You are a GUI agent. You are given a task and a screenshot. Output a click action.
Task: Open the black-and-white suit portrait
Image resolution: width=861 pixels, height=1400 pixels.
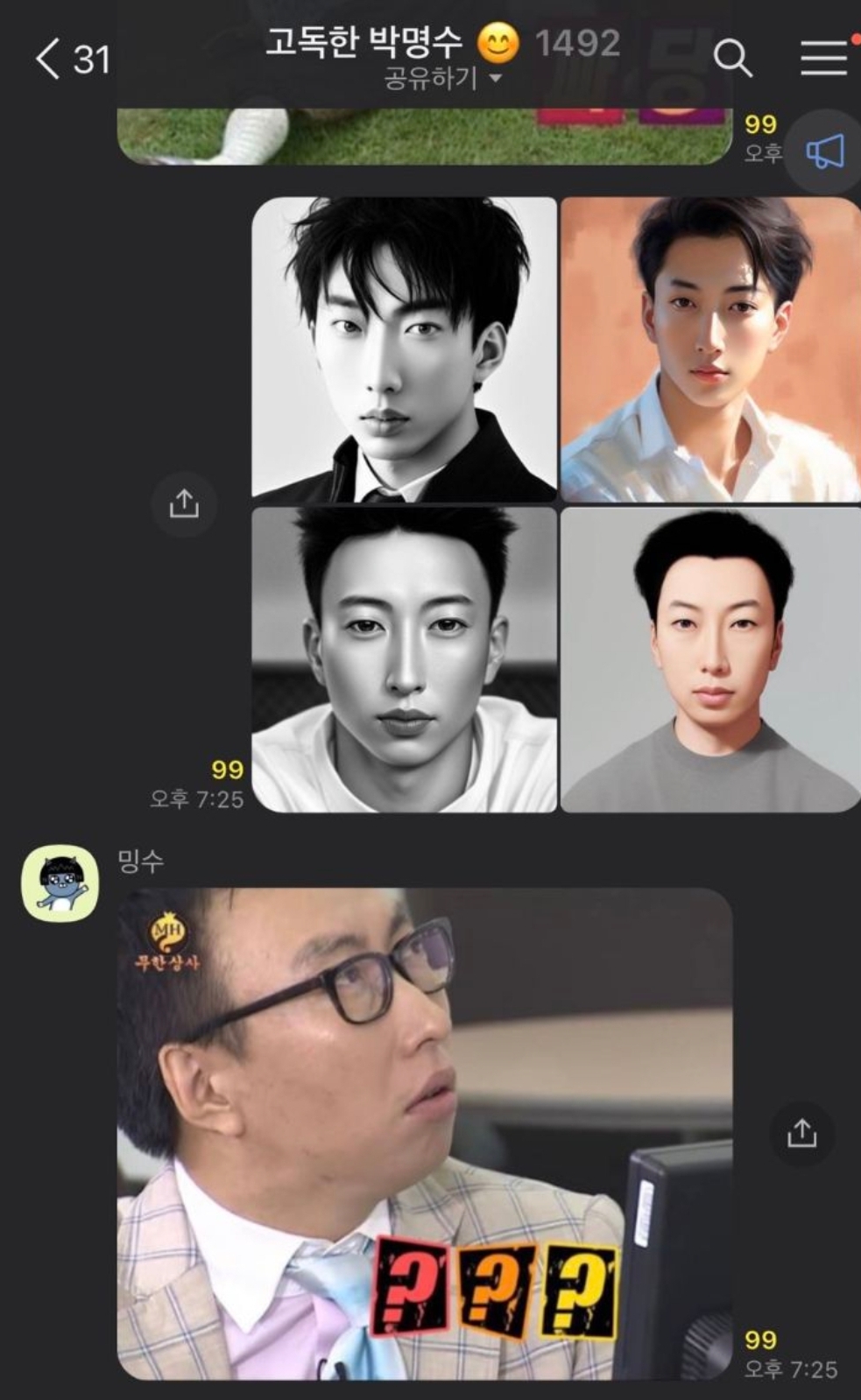tap(404, 348)
